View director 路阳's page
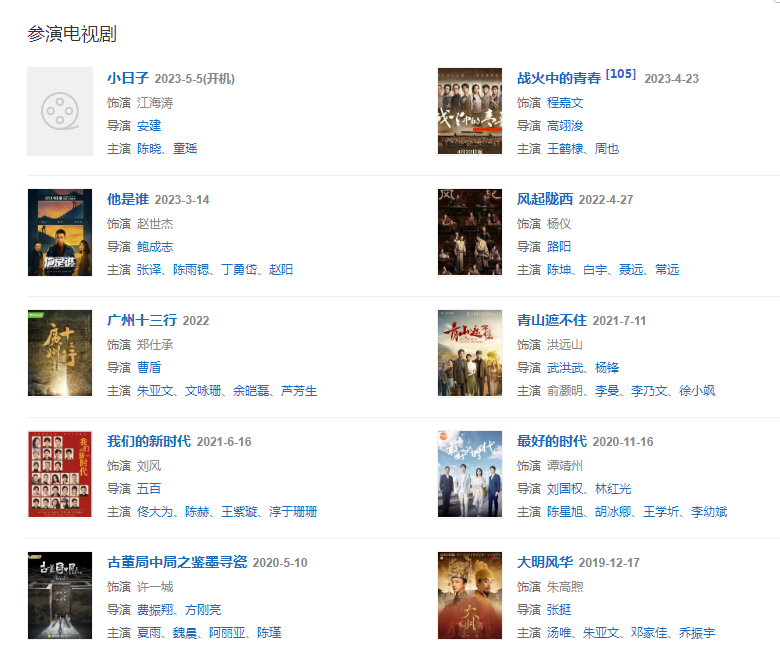Screen dimensions: 780x652 pyautogui.click(x=559, y=246)
